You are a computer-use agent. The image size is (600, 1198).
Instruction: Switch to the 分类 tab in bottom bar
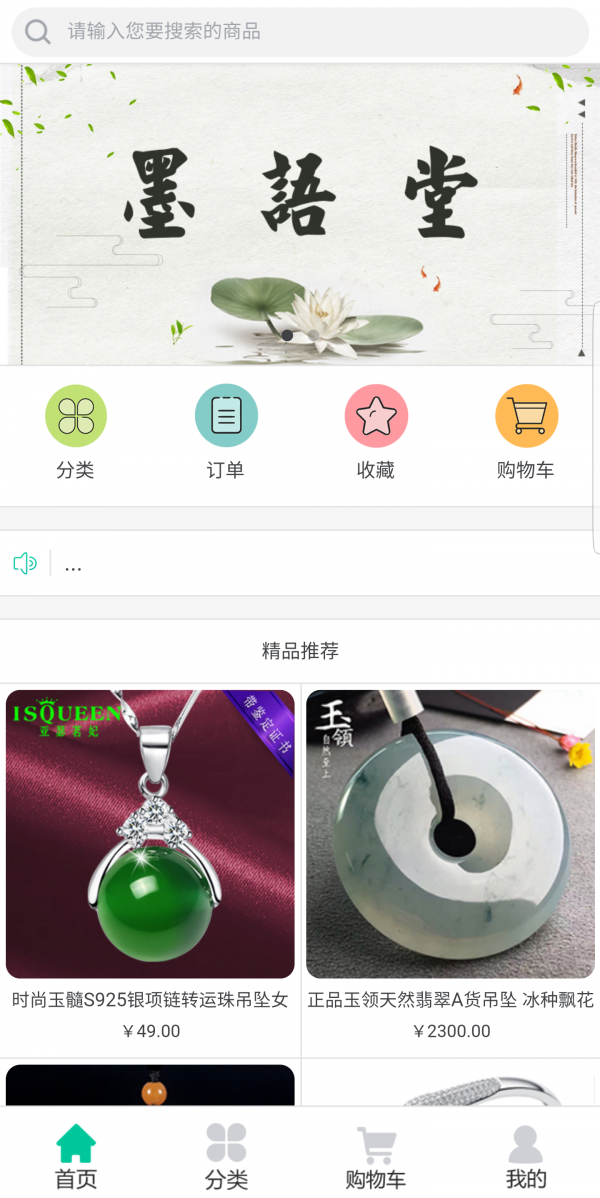coord(226,1155)
